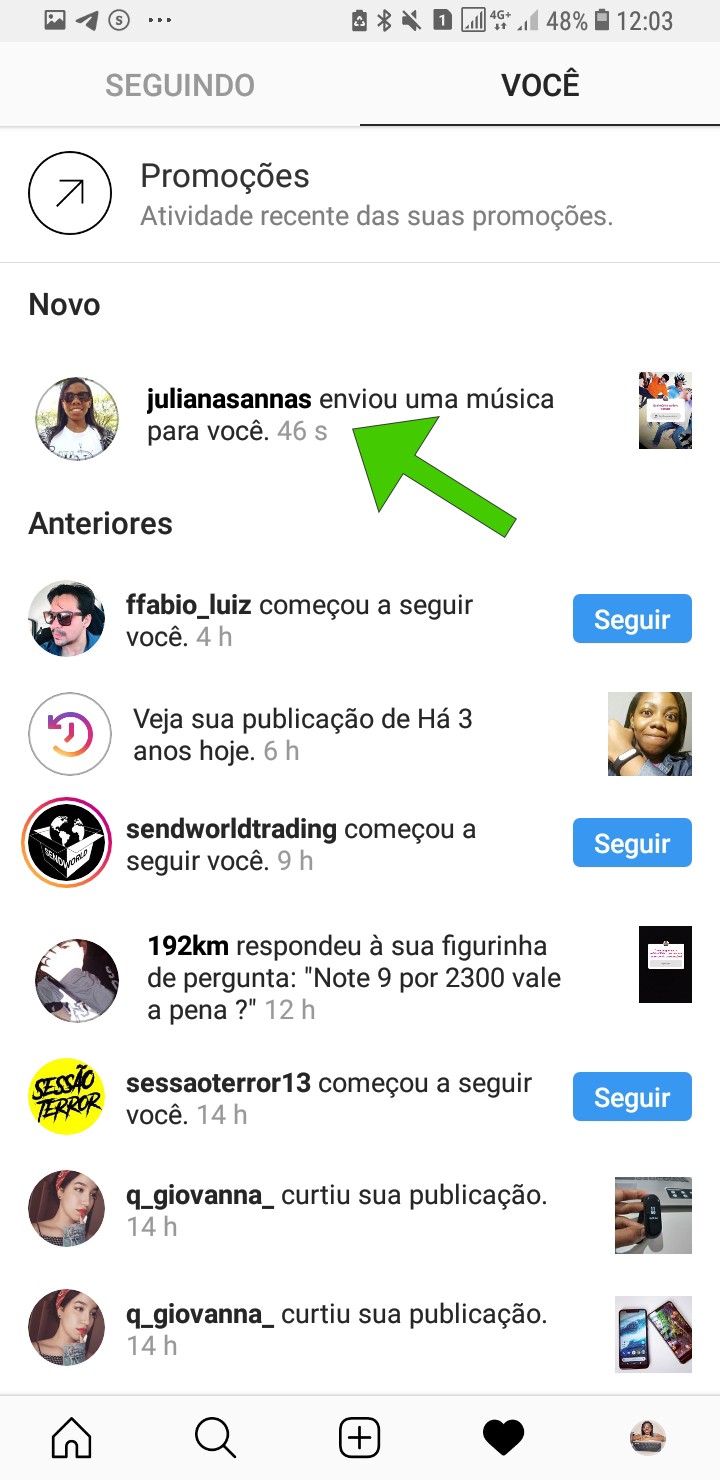The width and height of the screenshot is (720, 1480).
Task: Follow back sessaoterror13
Action: tap(631, 1097)
